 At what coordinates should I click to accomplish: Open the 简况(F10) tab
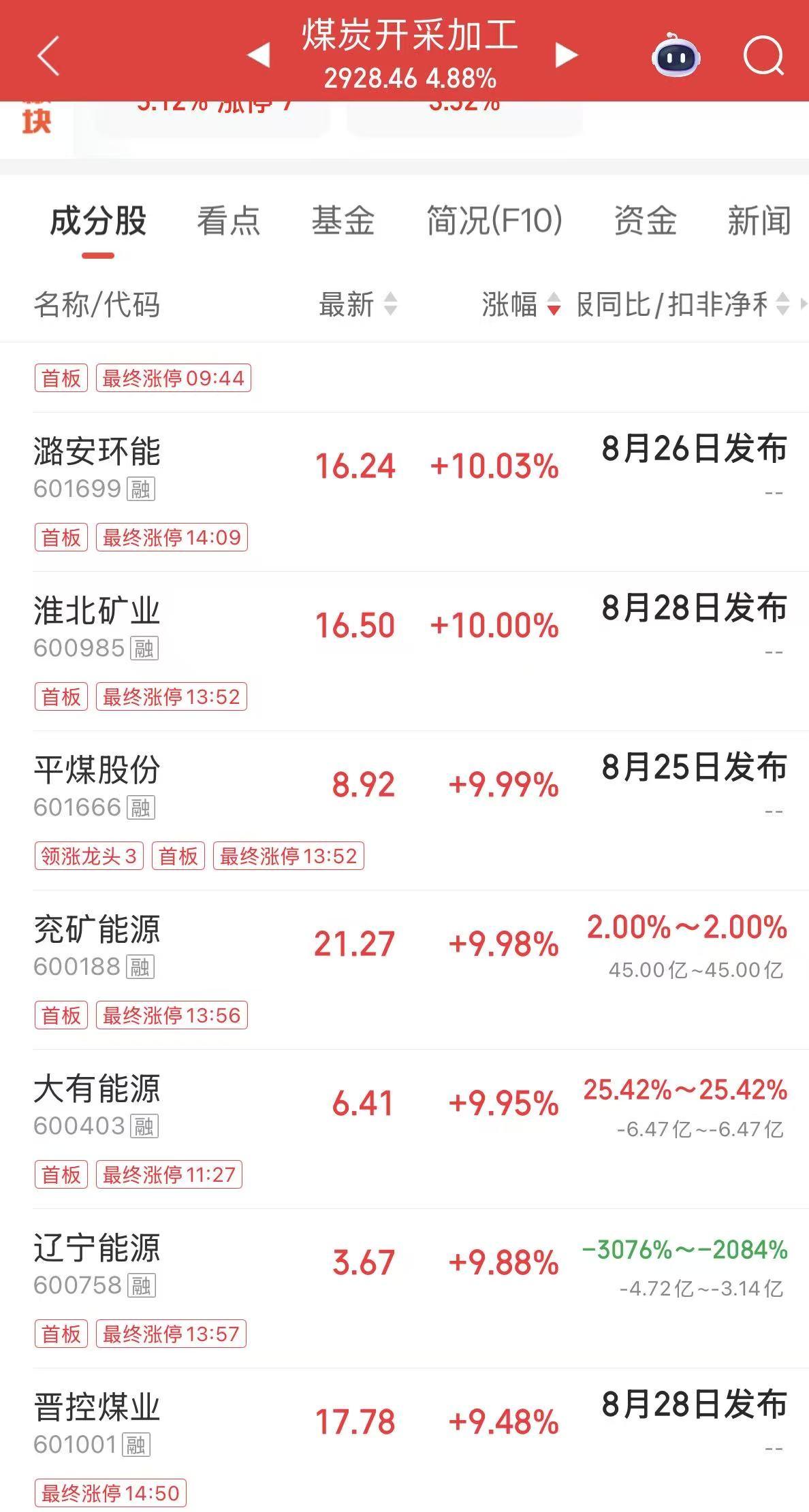pyautogui.click(x=494, y=221)
